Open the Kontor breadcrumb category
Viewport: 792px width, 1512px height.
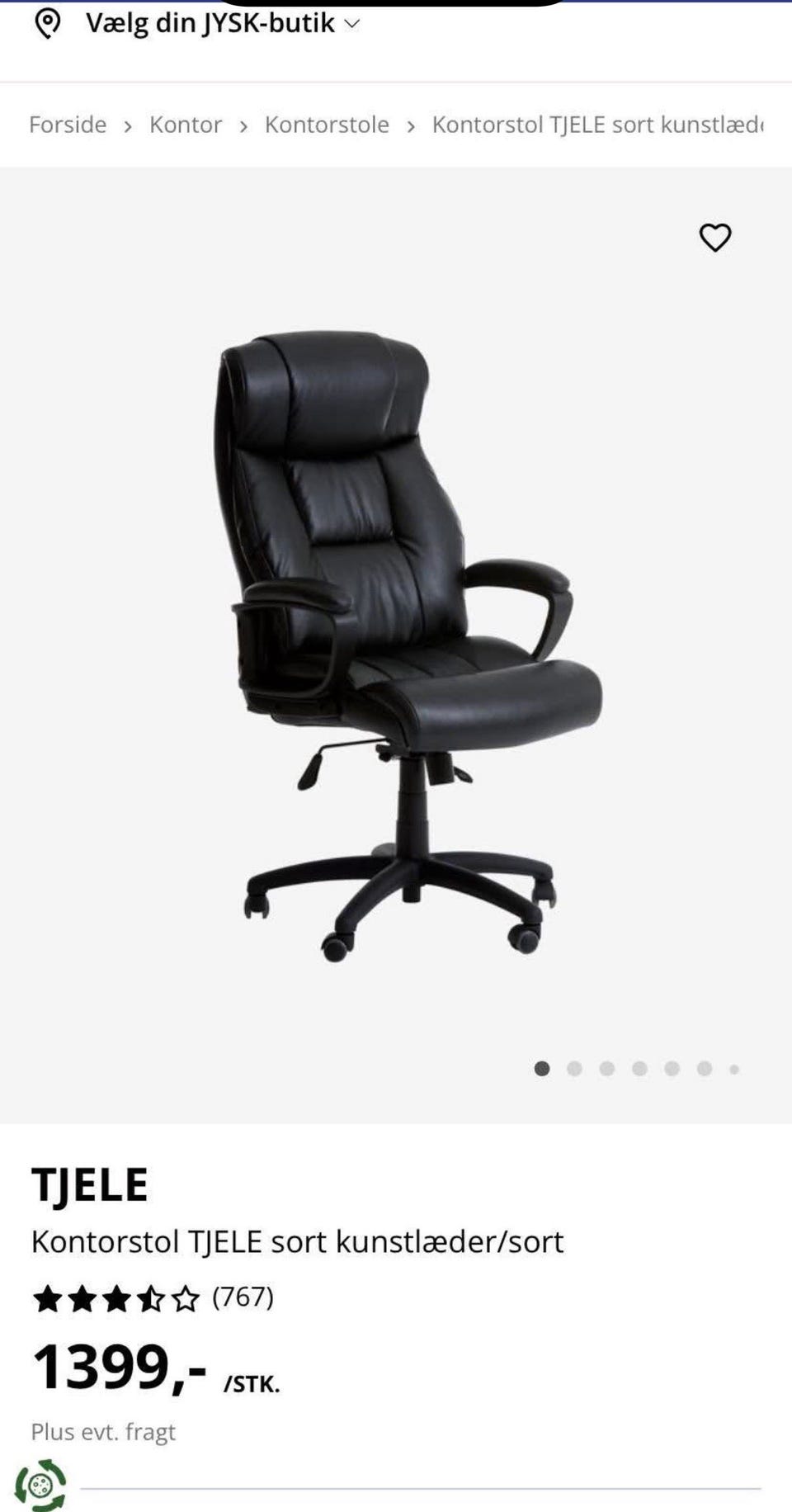186,125
